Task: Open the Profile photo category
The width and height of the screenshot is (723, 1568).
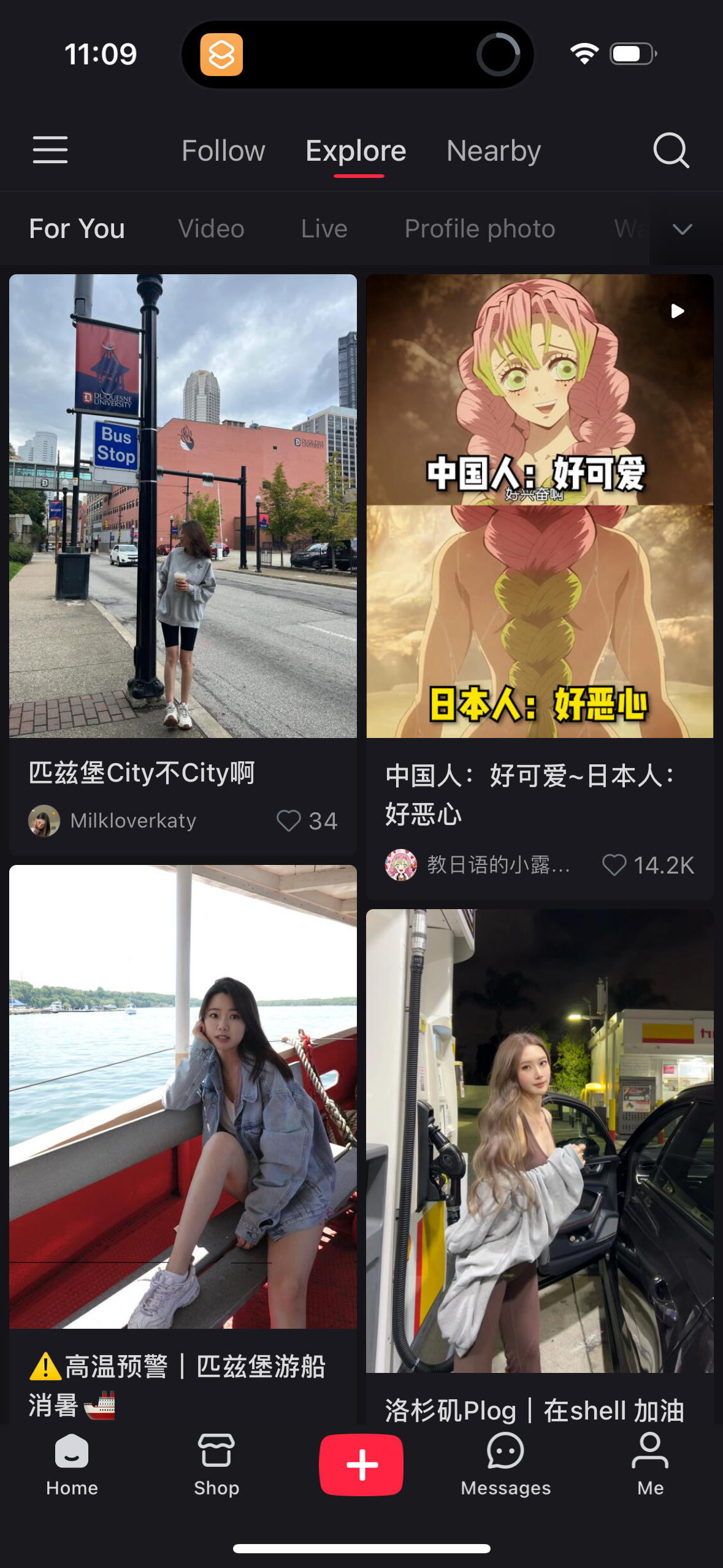Action: [479, 228]
